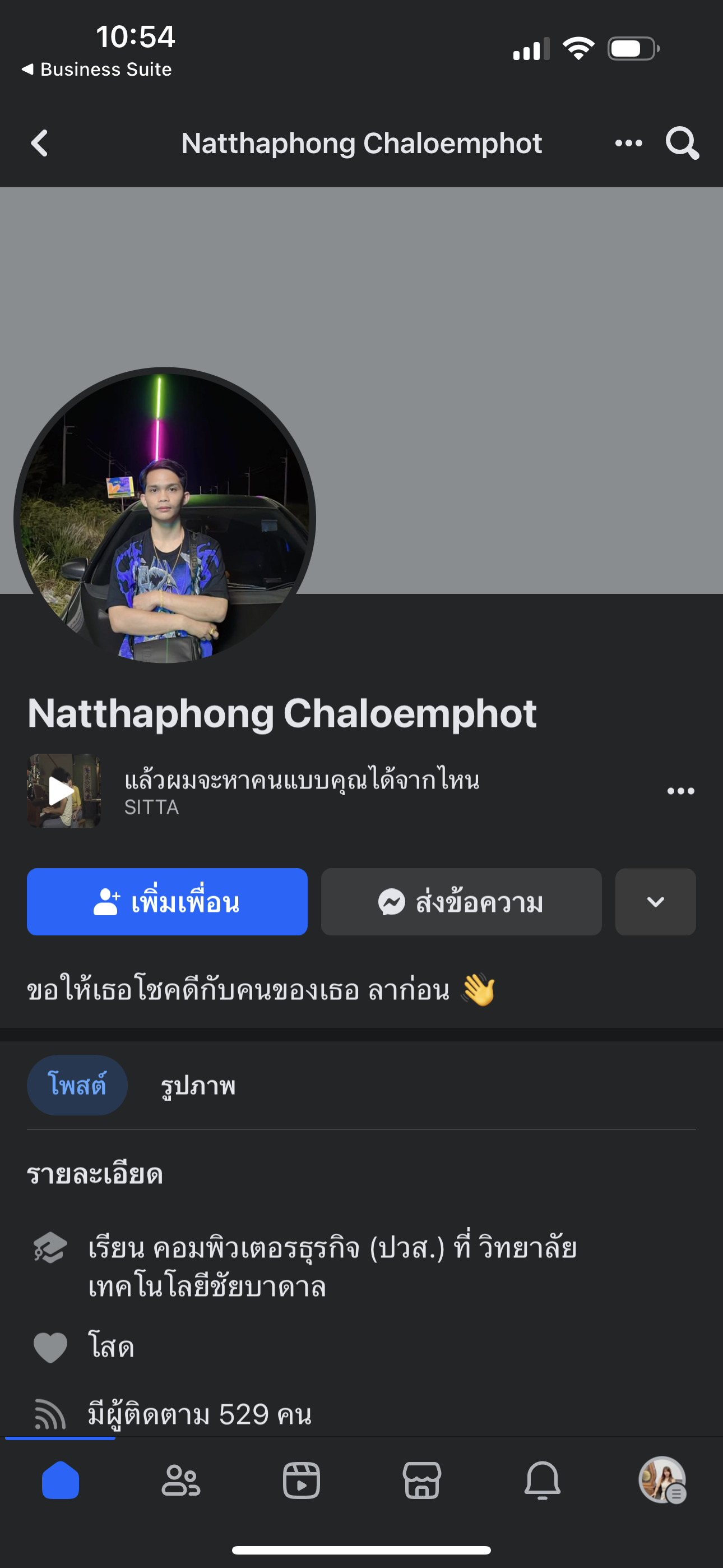Go back using the header arrow
The height and width of the screenshot is (1568, 723).
tap(40, 144)
